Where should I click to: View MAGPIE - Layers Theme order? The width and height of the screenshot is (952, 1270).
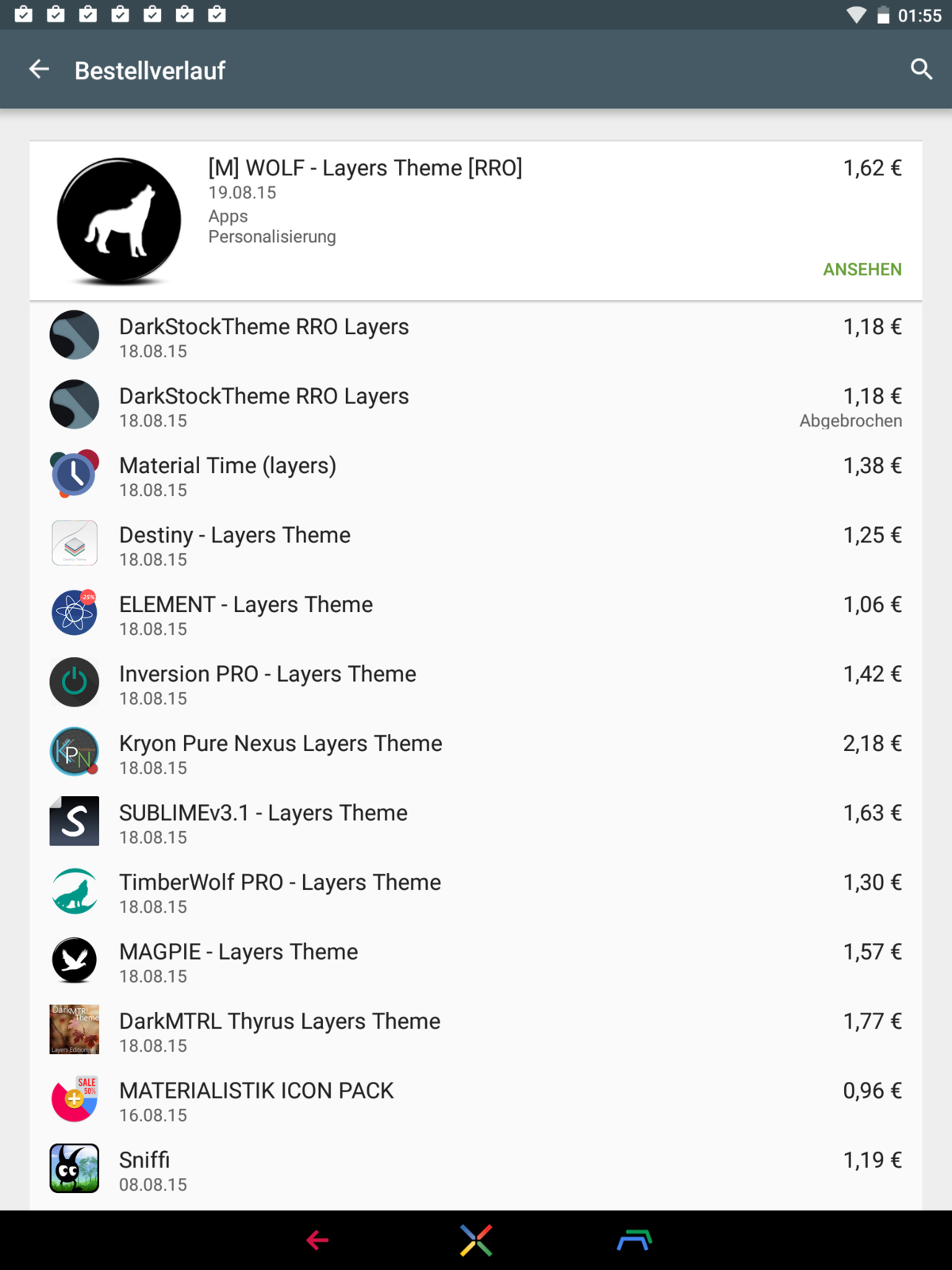[x=476, y=962]
